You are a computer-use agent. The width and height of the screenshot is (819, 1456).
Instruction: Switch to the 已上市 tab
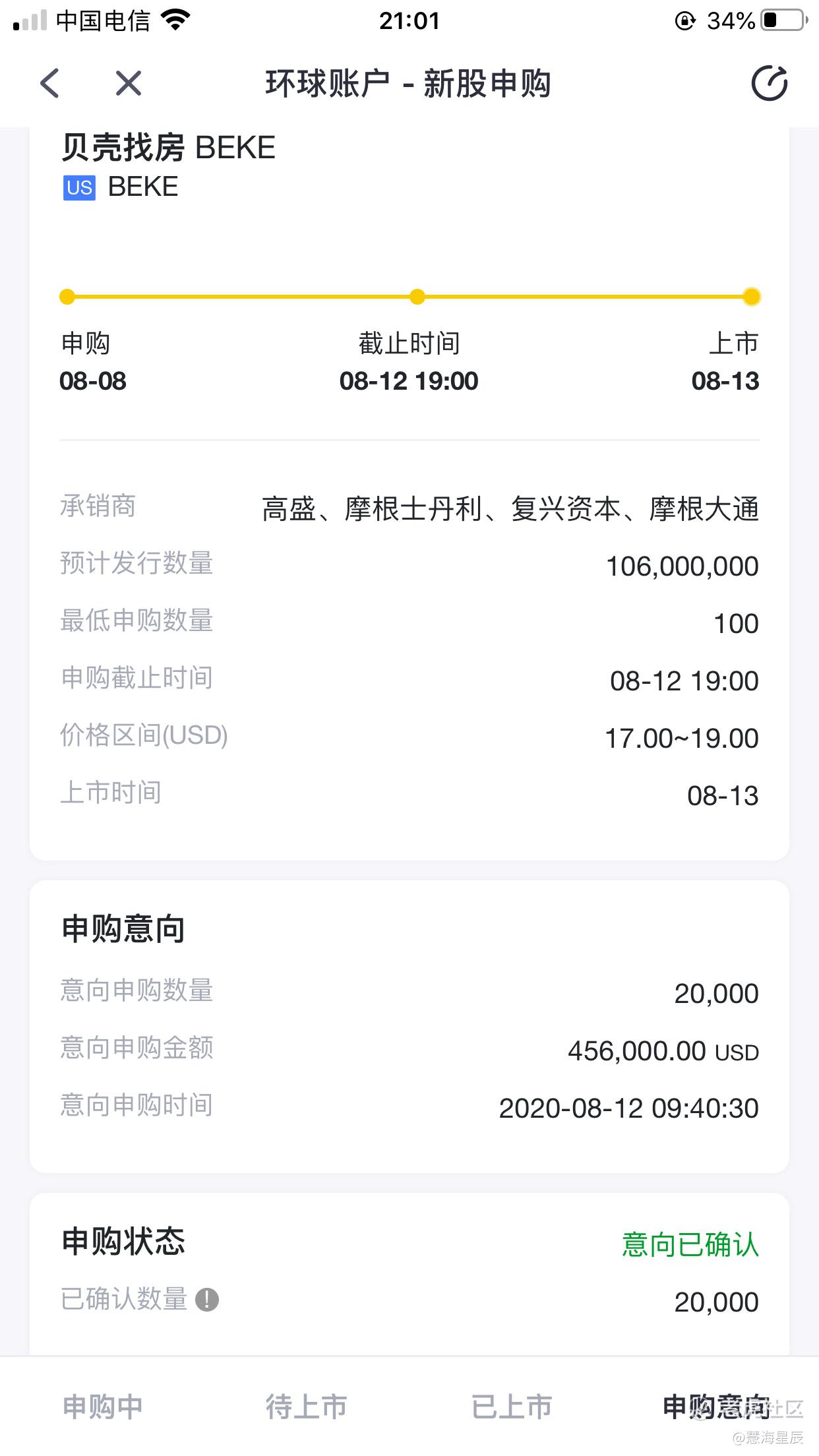[x=512, y=1407]
